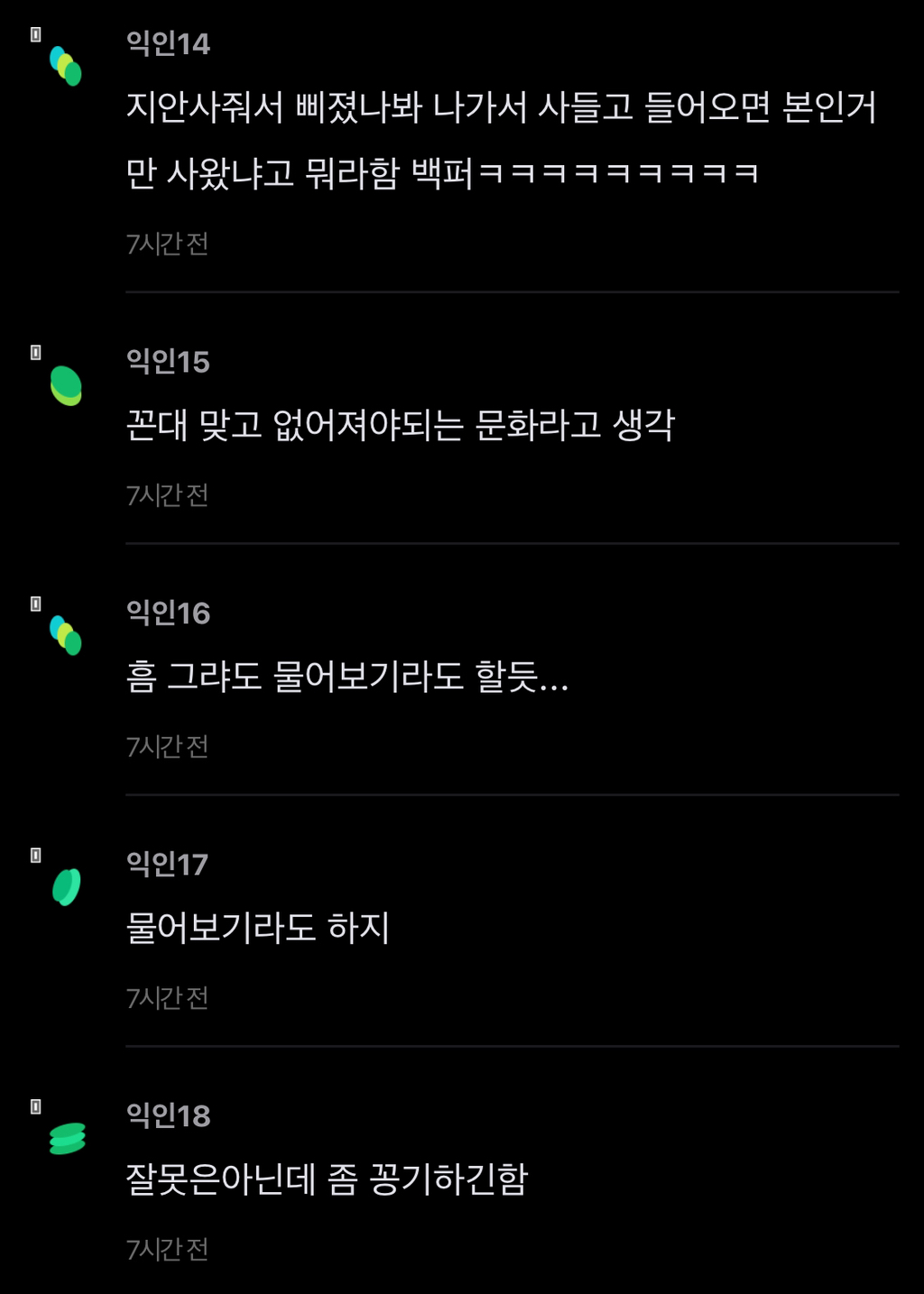
Task: Open the comment by 익인16
Action: click(x=347, y=676)
